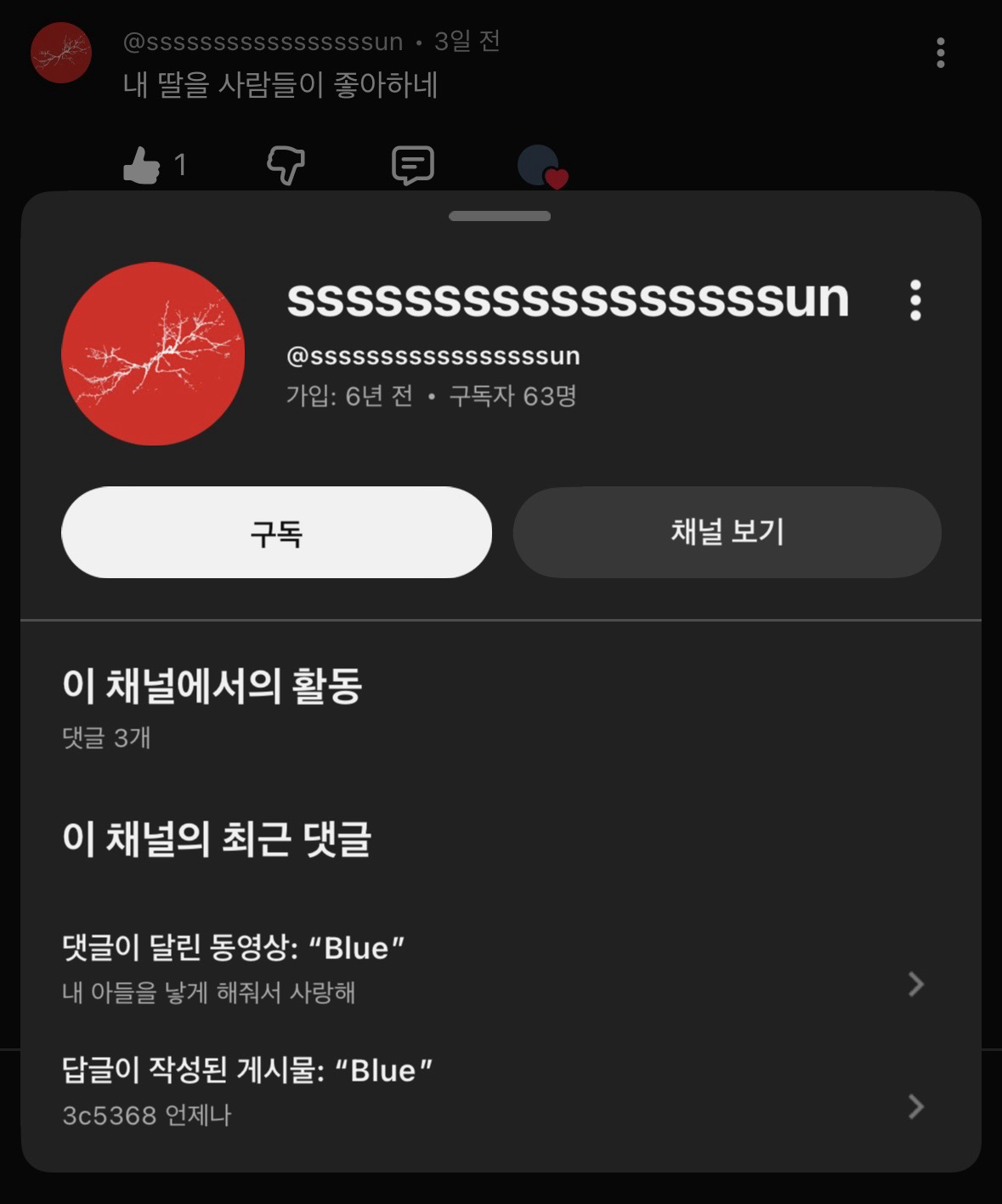Open comment overflow menu at top right

[x=940, y=53]
